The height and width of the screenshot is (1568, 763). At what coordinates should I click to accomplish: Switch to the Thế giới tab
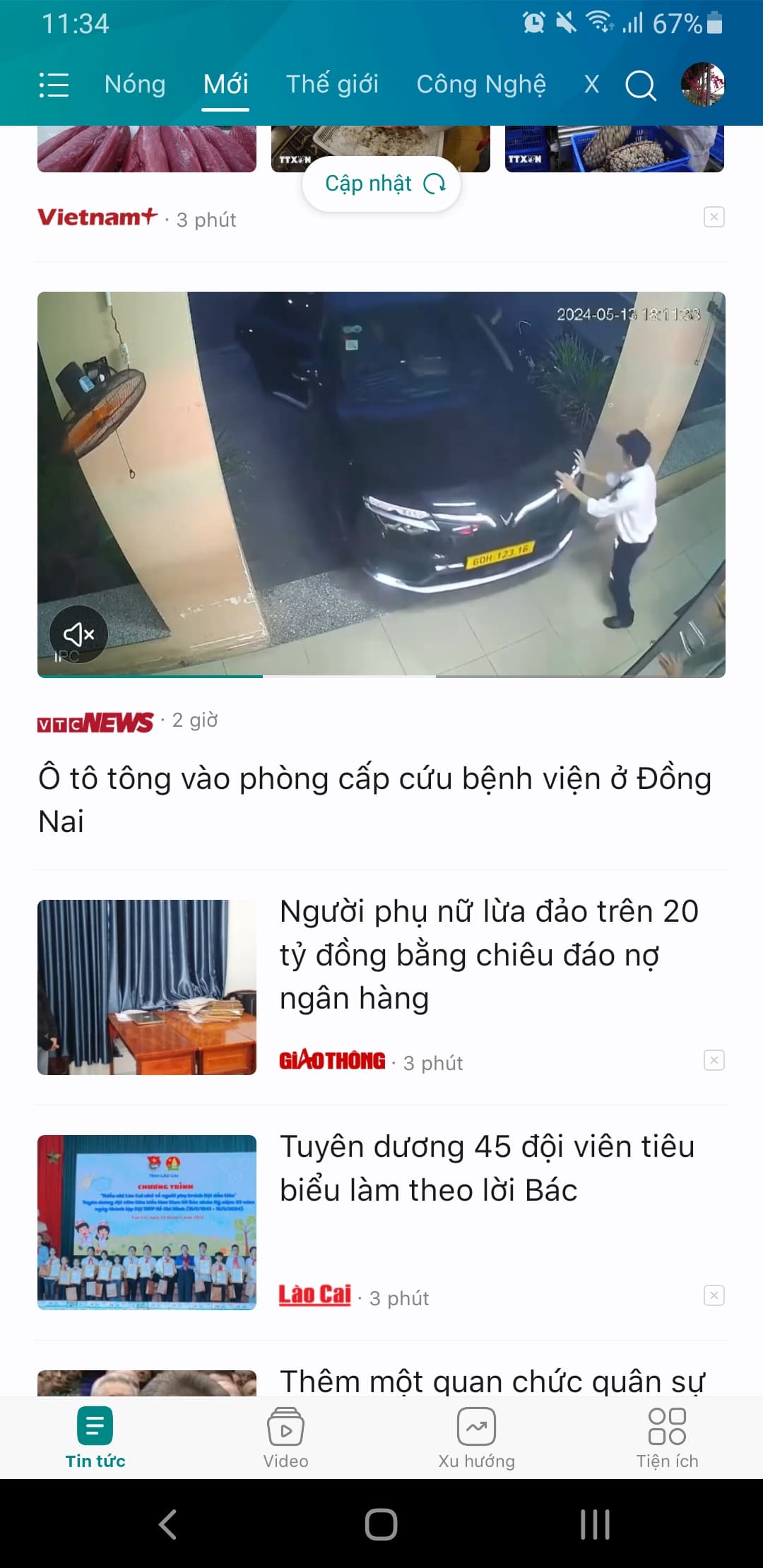332,85
